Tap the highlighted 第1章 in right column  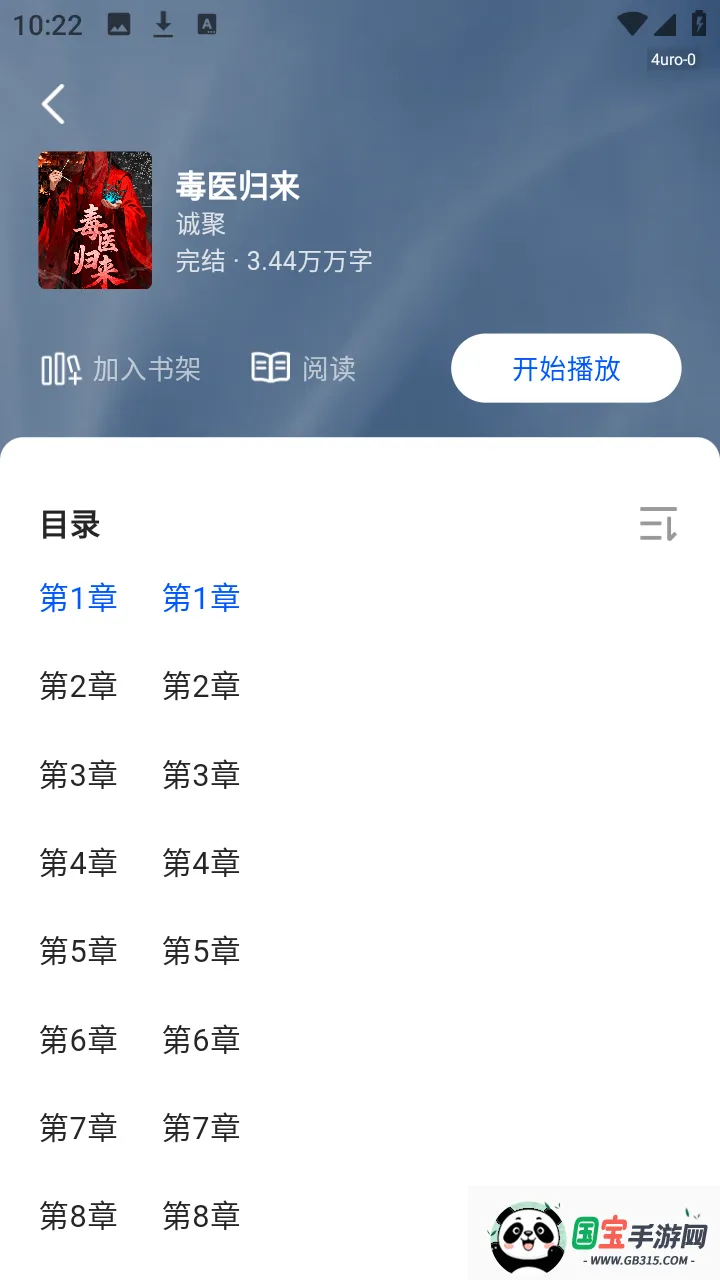click(199, 598)
